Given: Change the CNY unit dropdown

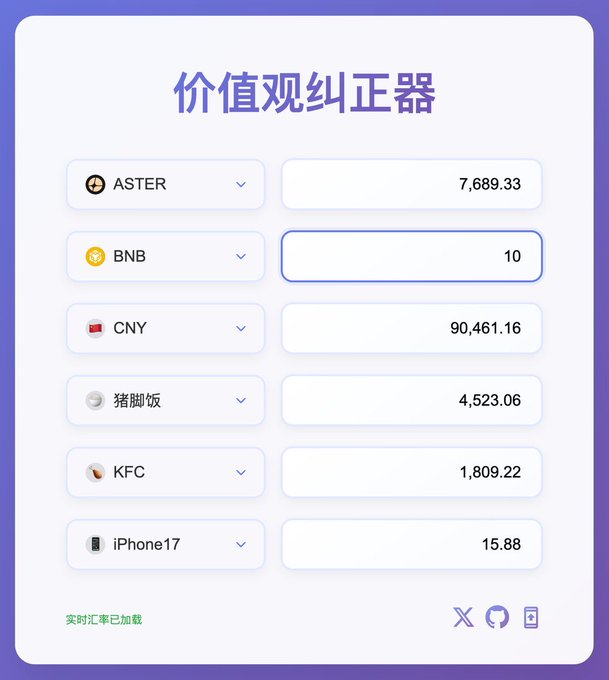Looking at the screenshot, I should [x=166, y=328].
